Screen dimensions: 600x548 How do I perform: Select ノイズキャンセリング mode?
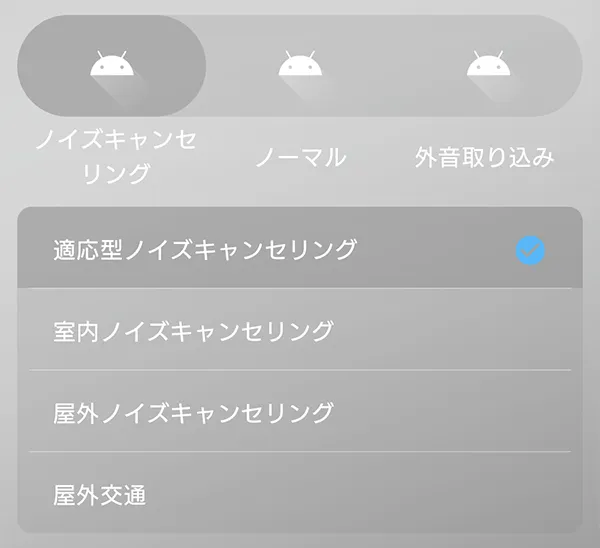coord(112,66)
